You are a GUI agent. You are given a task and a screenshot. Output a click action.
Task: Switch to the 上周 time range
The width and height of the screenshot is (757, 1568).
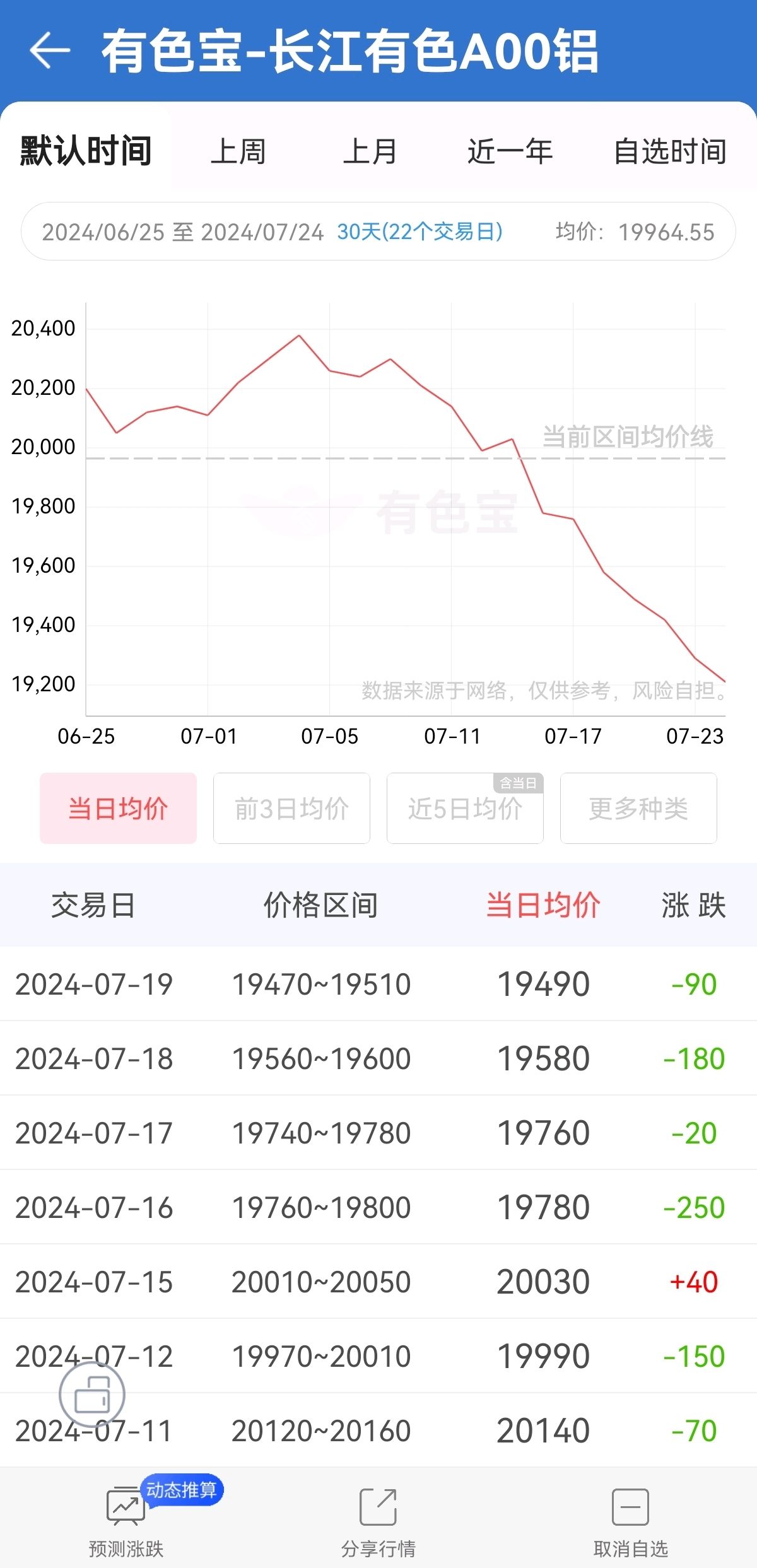pos(238,151)
